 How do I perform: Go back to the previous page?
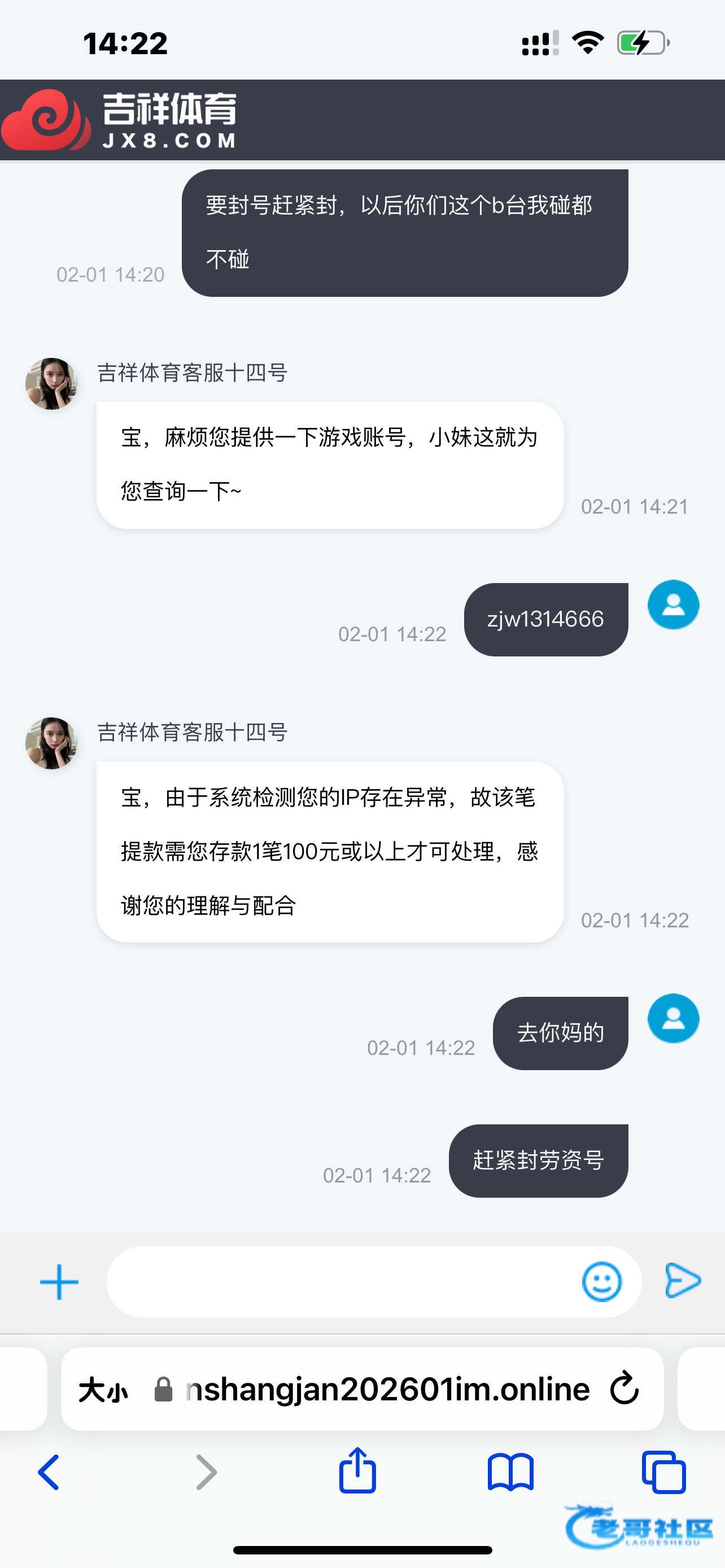click(x=49, y=1472)
